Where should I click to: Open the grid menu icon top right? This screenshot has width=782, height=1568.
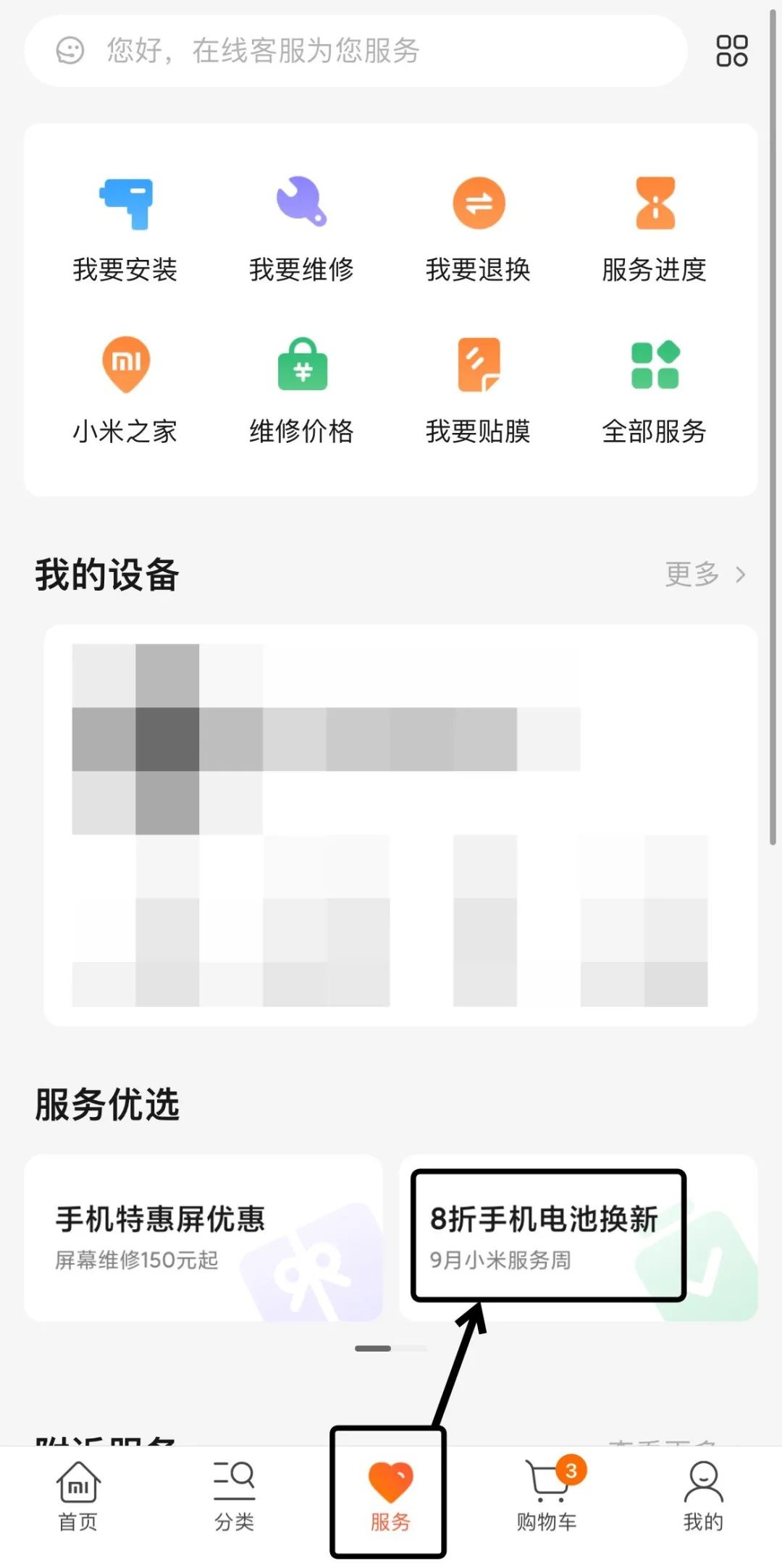pos(731,51)
